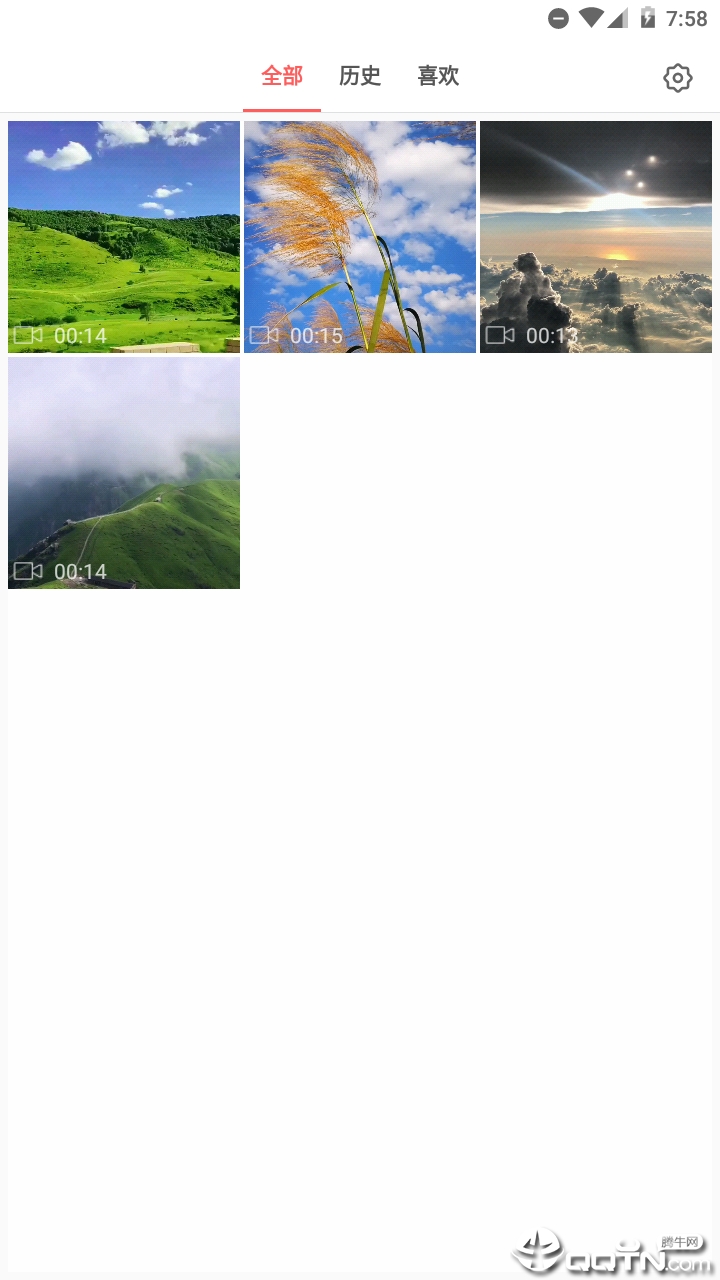This screenshot has width=720, height=1280.
Task: Switch to the 历史 tab
Action: point(360,76)
